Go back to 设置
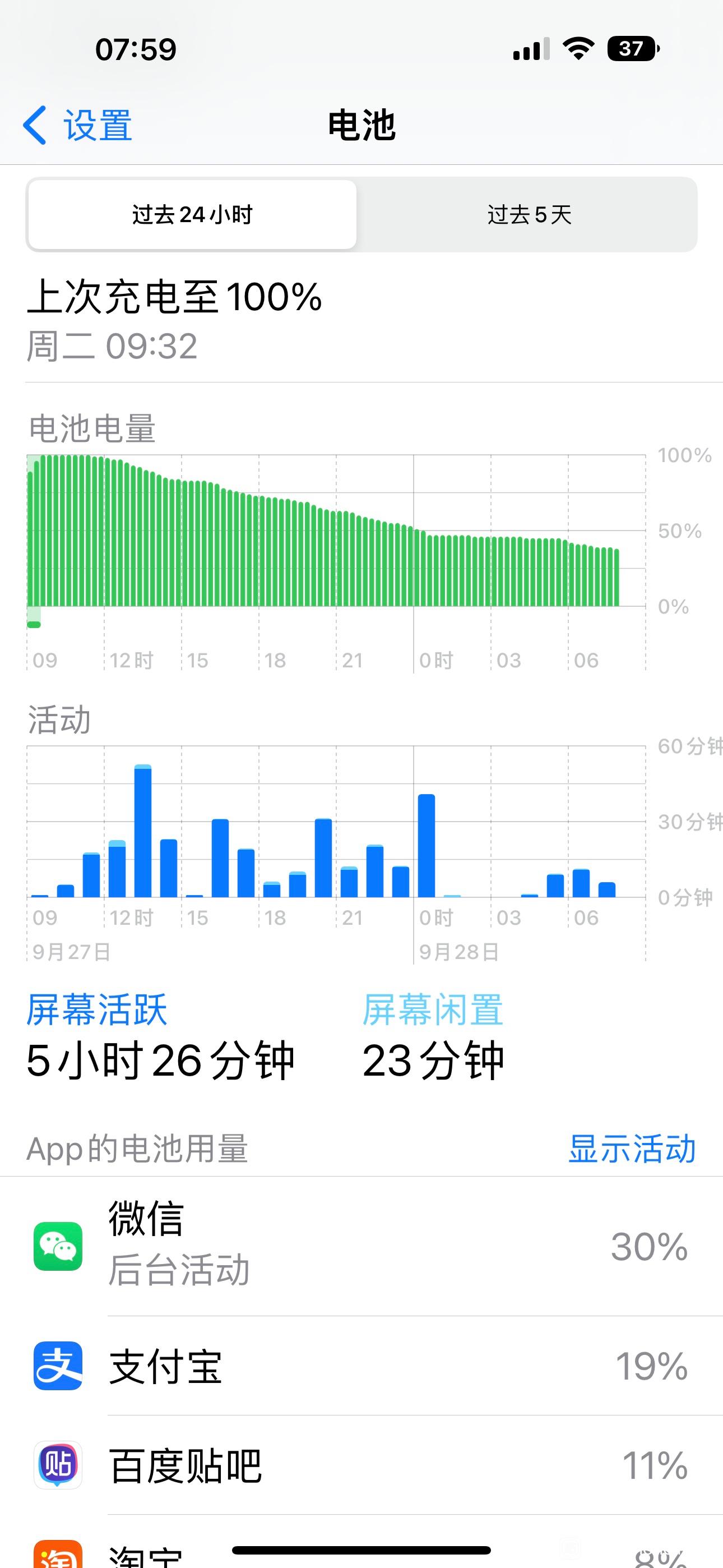 (x=77, y=126)
